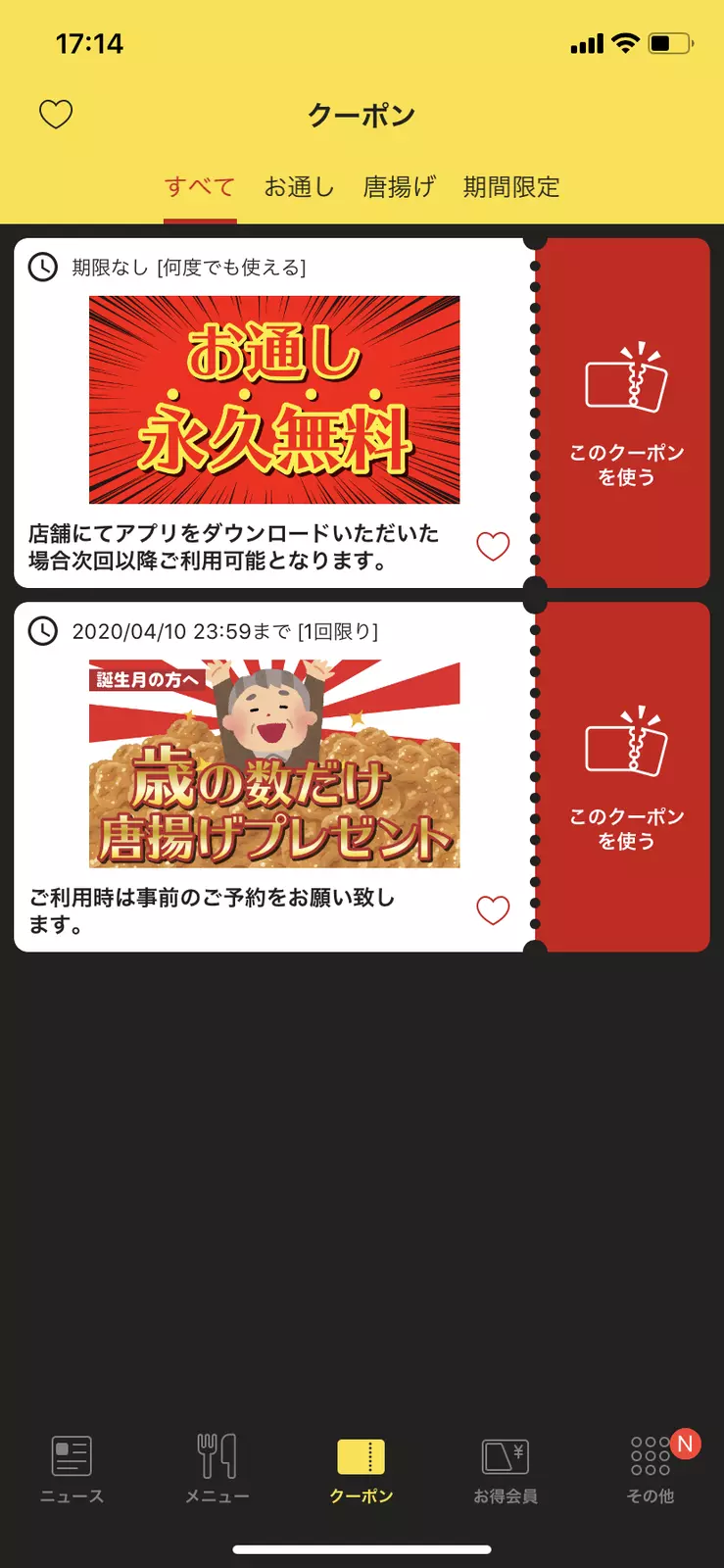This screenshot has height=1568, width=724.
Task: View the 歳の数だけ唐揚げプレゼント coupon details
Action: pyautogui.click(x=274, y=763)
